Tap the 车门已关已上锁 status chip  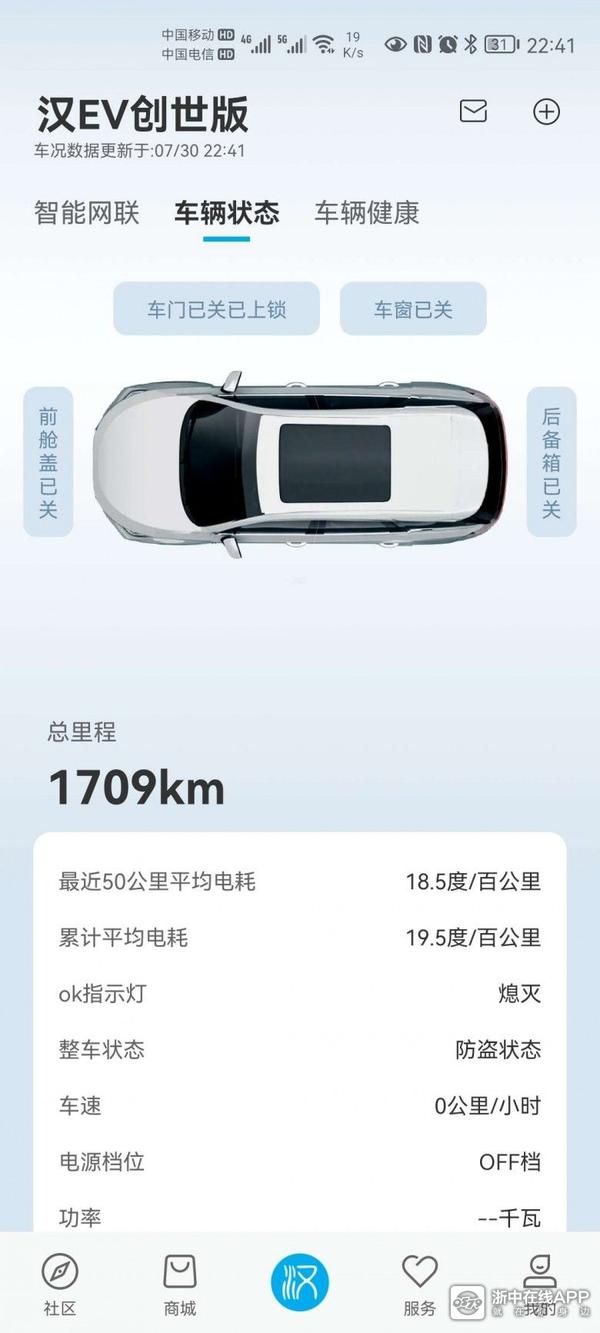pos(216,309)
